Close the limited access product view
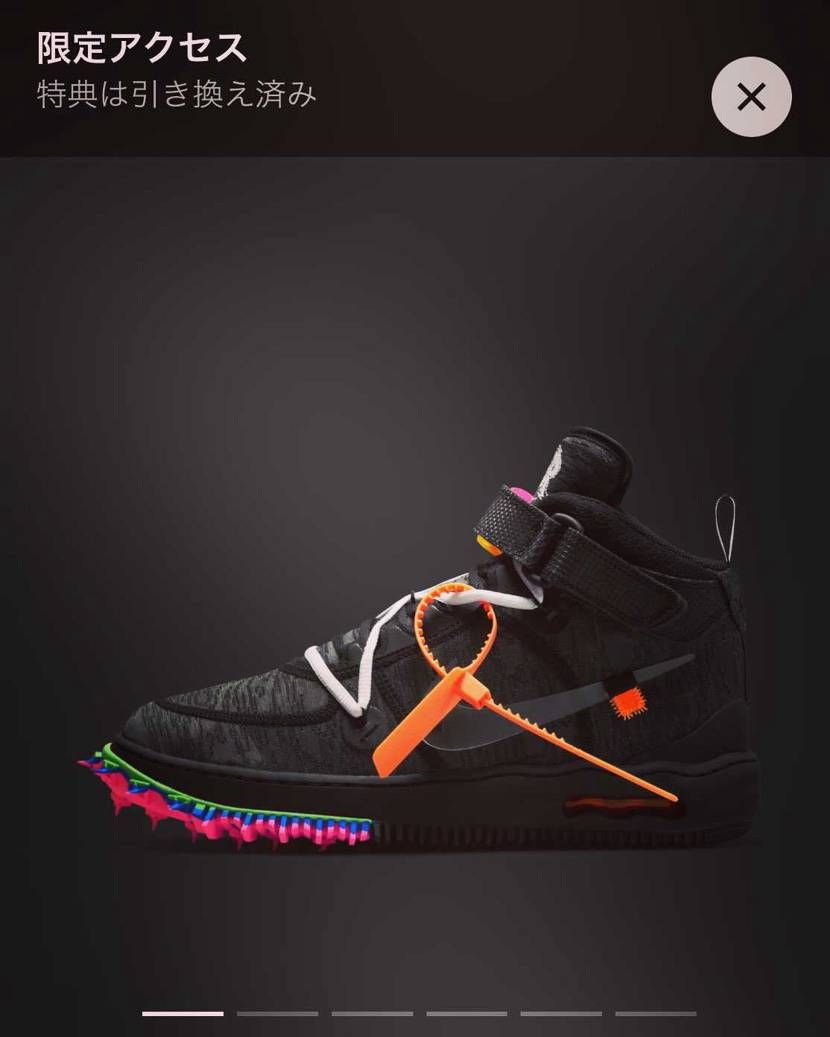Screen dimensions: 830x1037 click(x=751, y=97)
